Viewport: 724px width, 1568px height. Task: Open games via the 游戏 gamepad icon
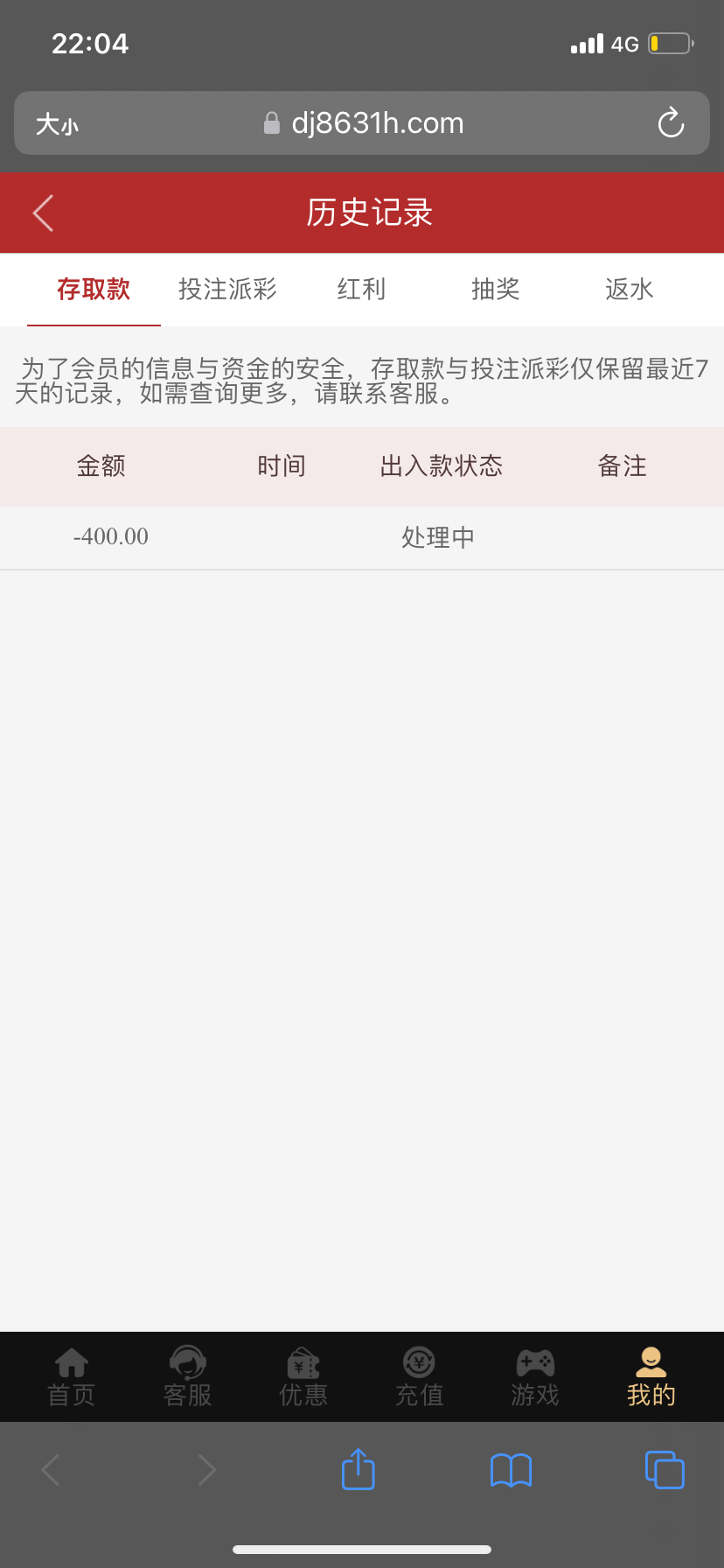pyautogui.click(x=534, y=1375)
